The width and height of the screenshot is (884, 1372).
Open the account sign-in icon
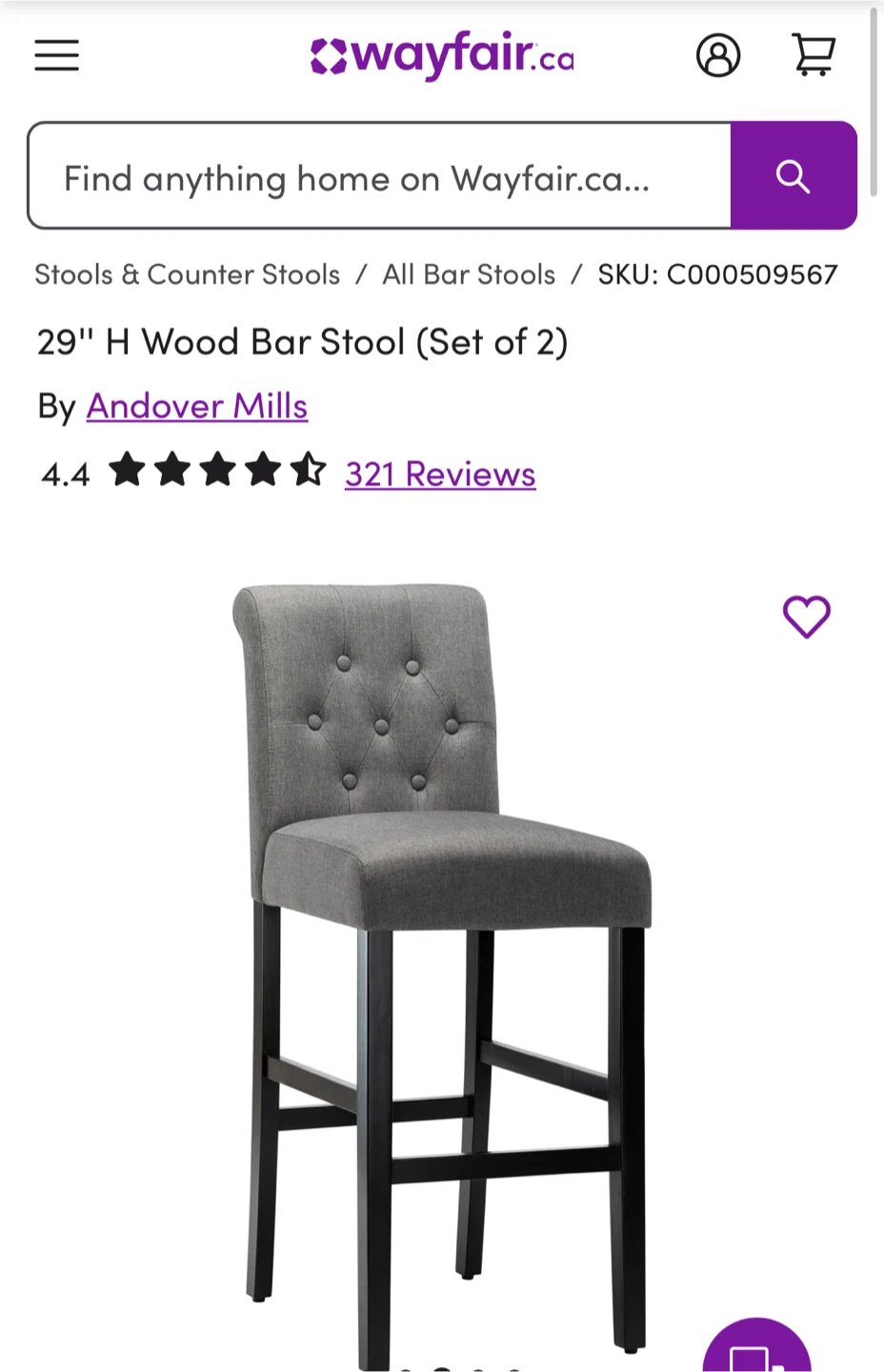click(x=718, y=55)
